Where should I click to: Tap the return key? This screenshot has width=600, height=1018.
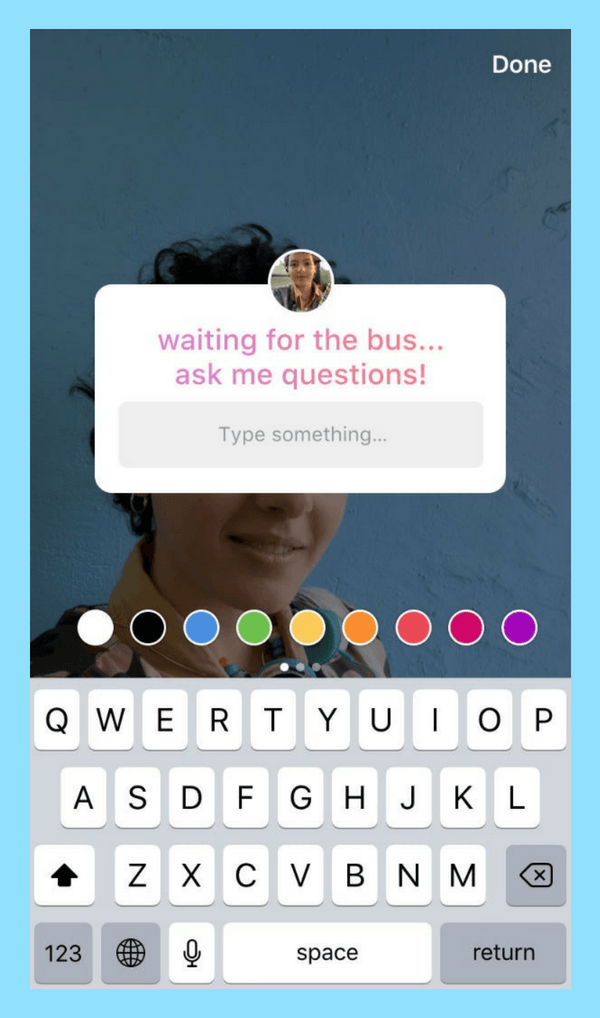(x=503, y=953)
